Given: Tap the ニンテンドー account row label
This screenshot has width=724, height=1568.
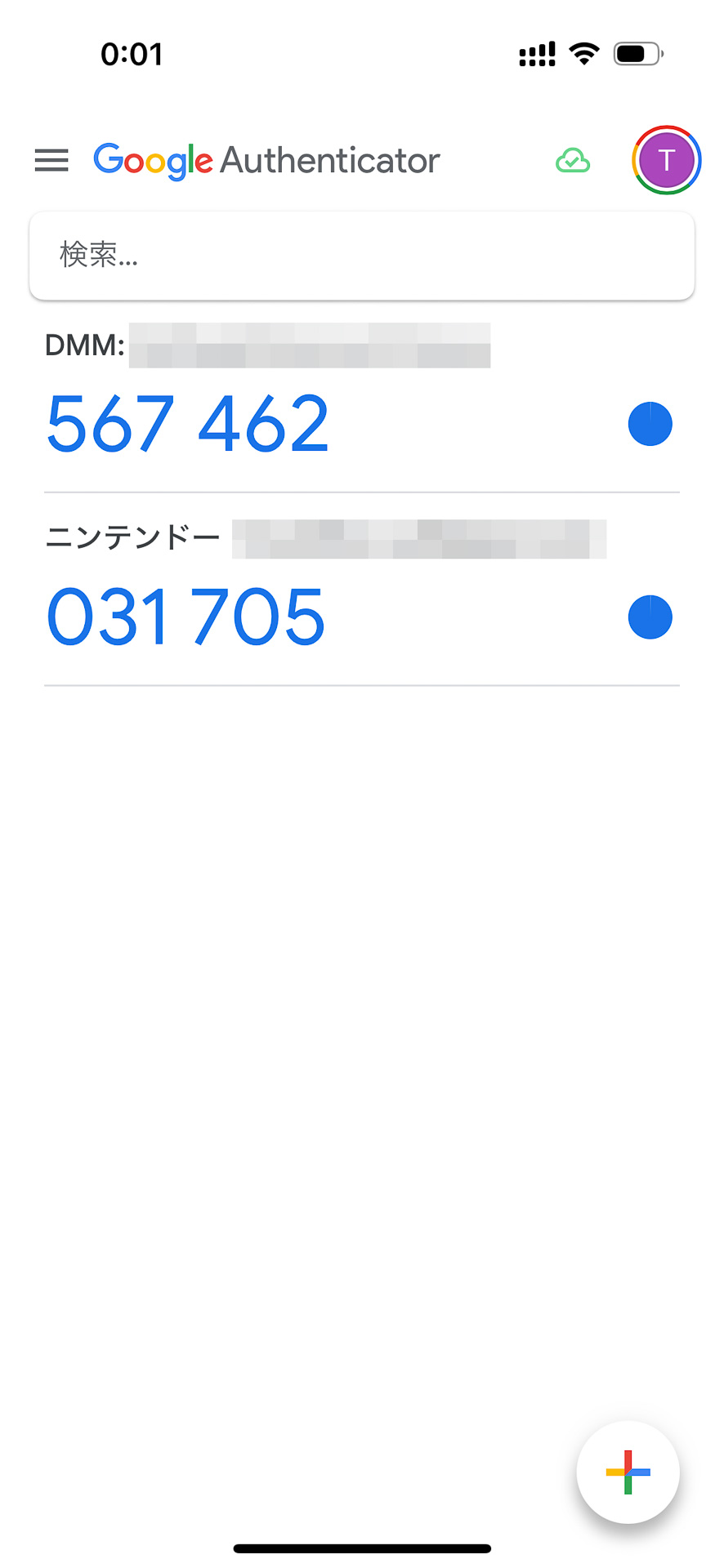Looking at the screenshot, I should (132, 537).
